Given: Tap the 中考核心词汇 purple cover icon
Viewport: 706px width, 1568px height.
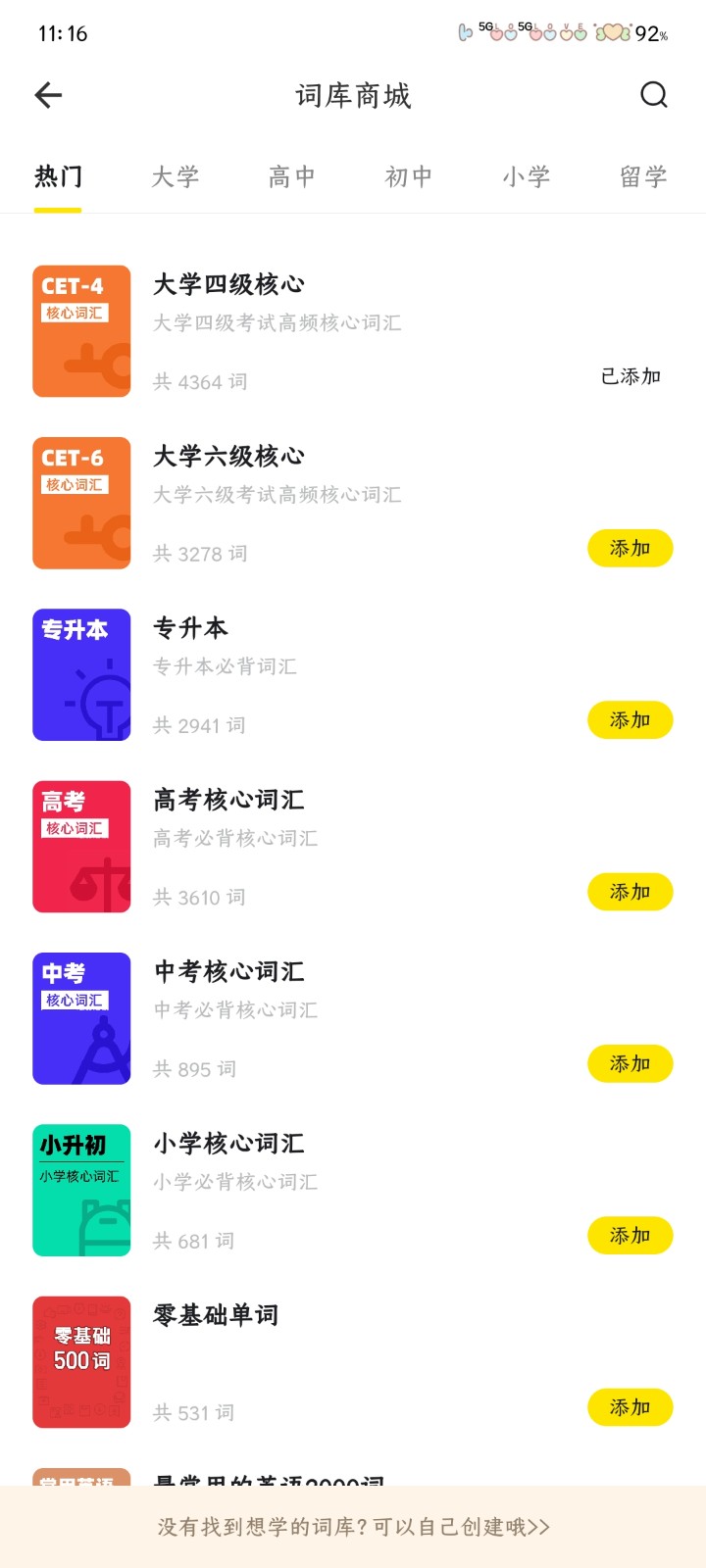Looking at the screenshot, I should [x=81, y=1019].
